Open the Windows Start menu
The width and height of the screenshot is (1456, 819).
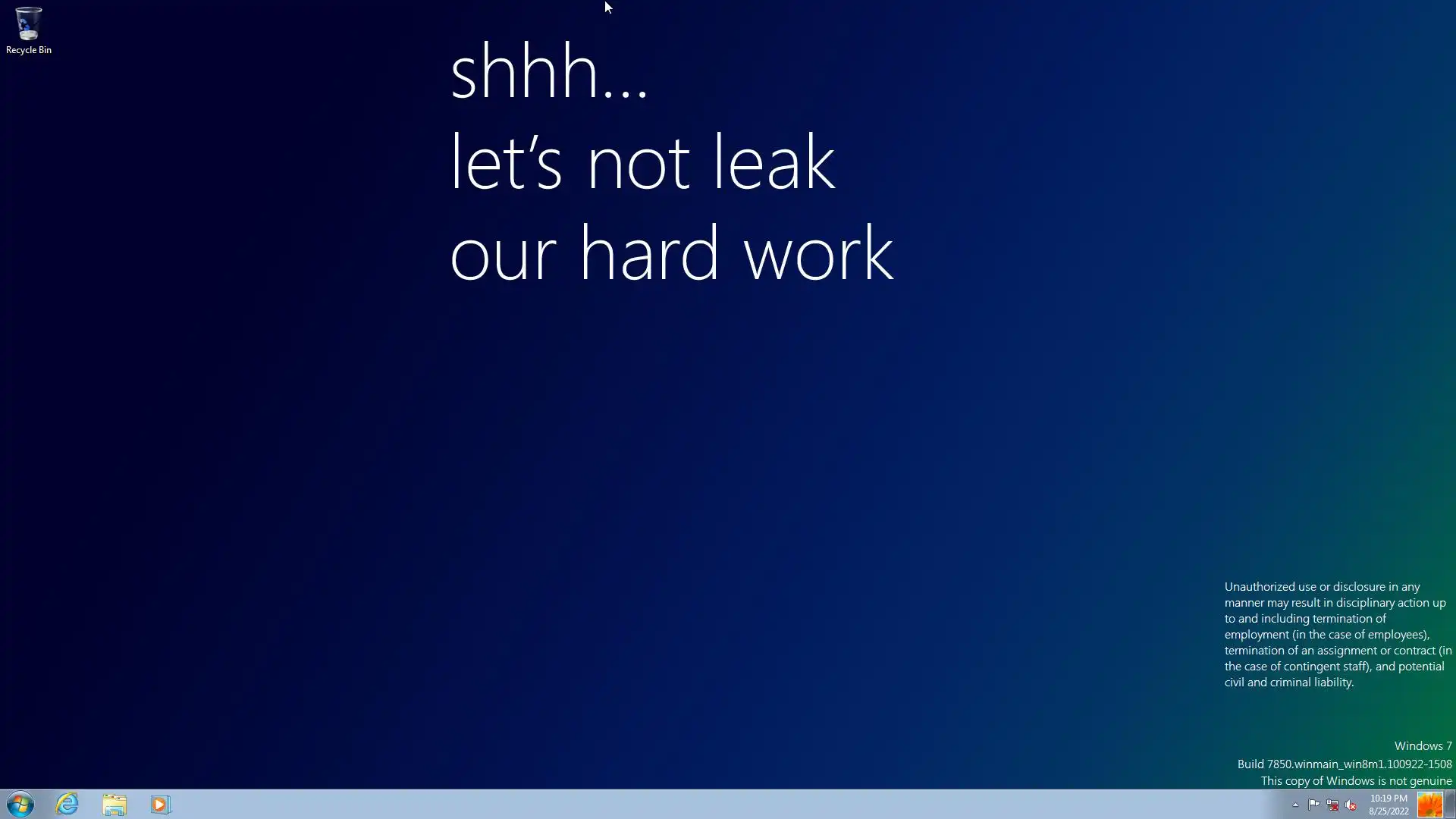coord(20,804)
